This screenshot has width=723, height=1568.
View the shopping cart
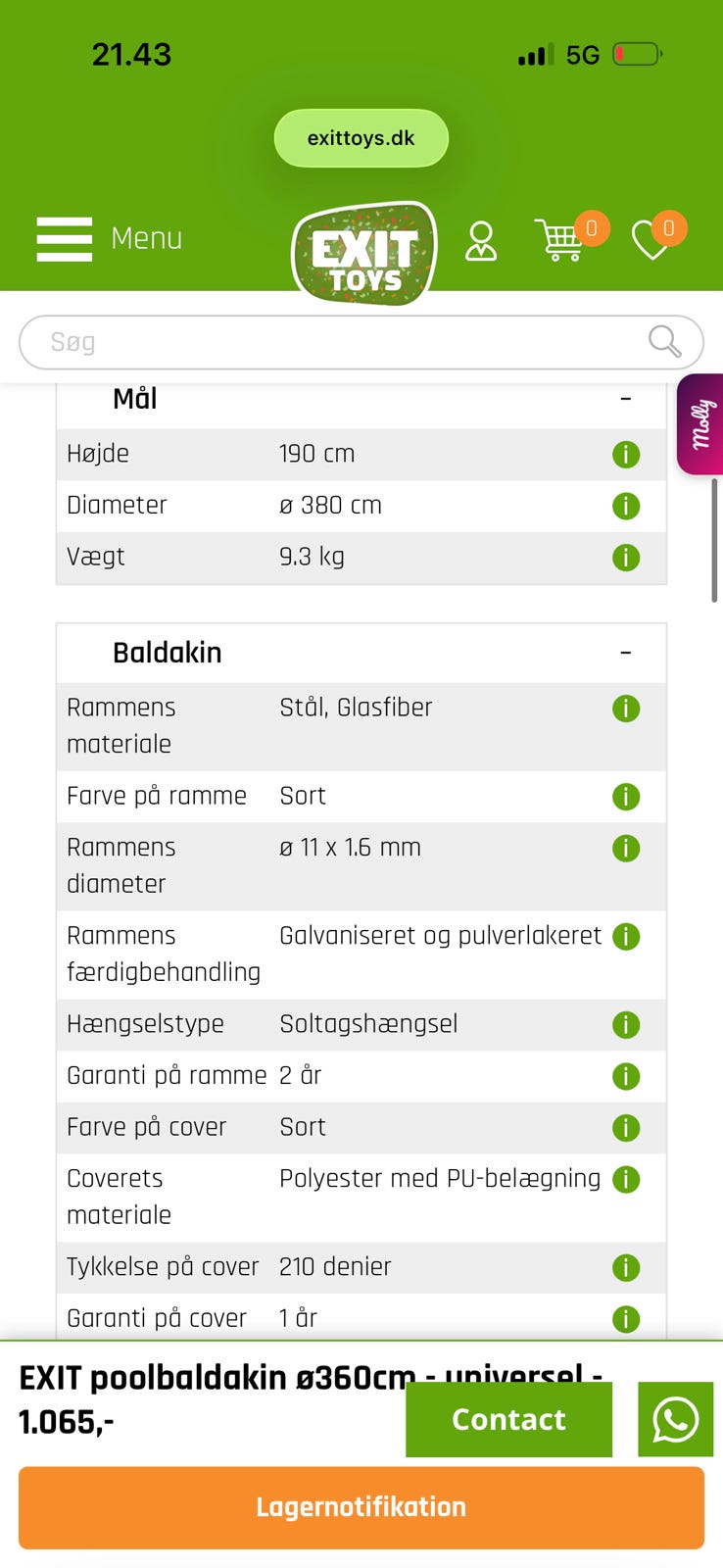click(559, 240)
